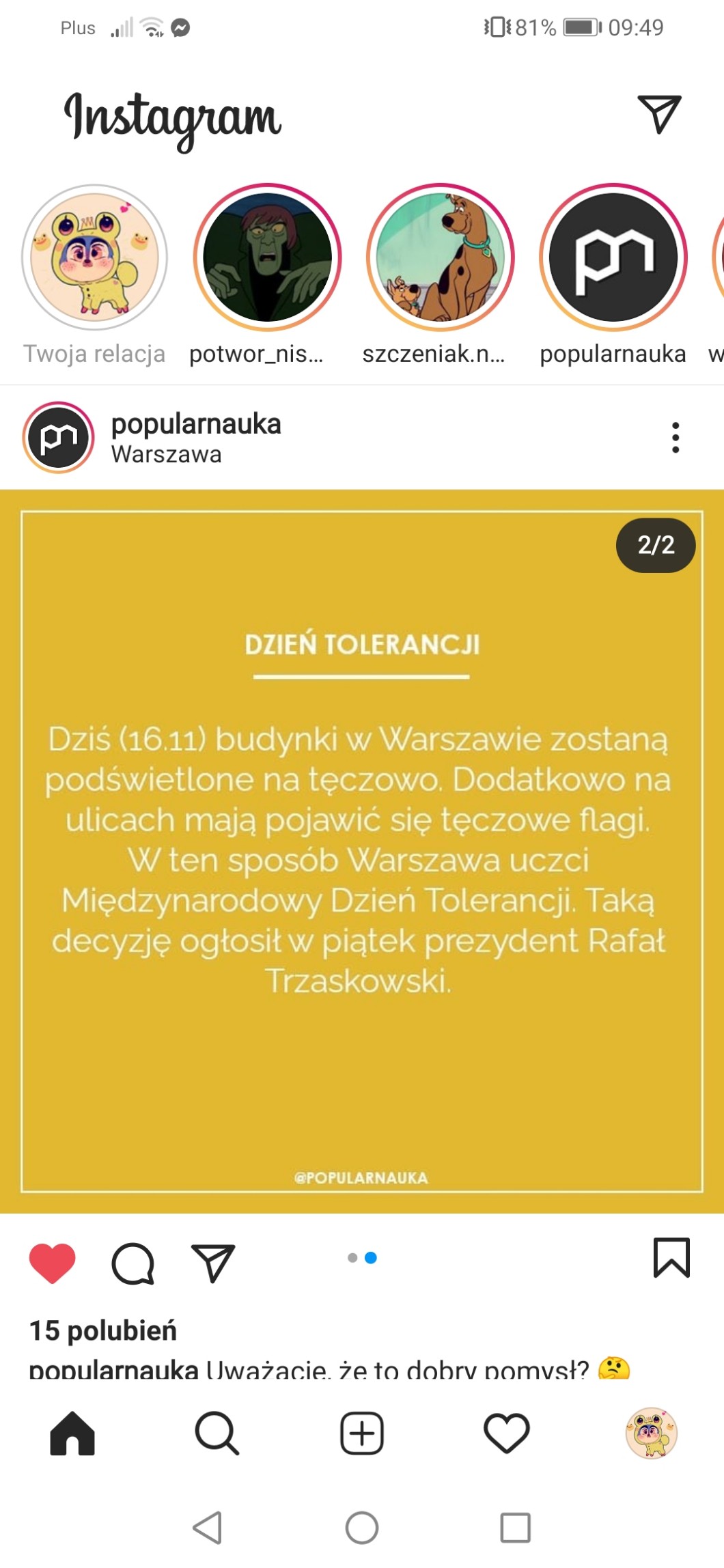View szczeniak.n story

[x=441, y=257]
